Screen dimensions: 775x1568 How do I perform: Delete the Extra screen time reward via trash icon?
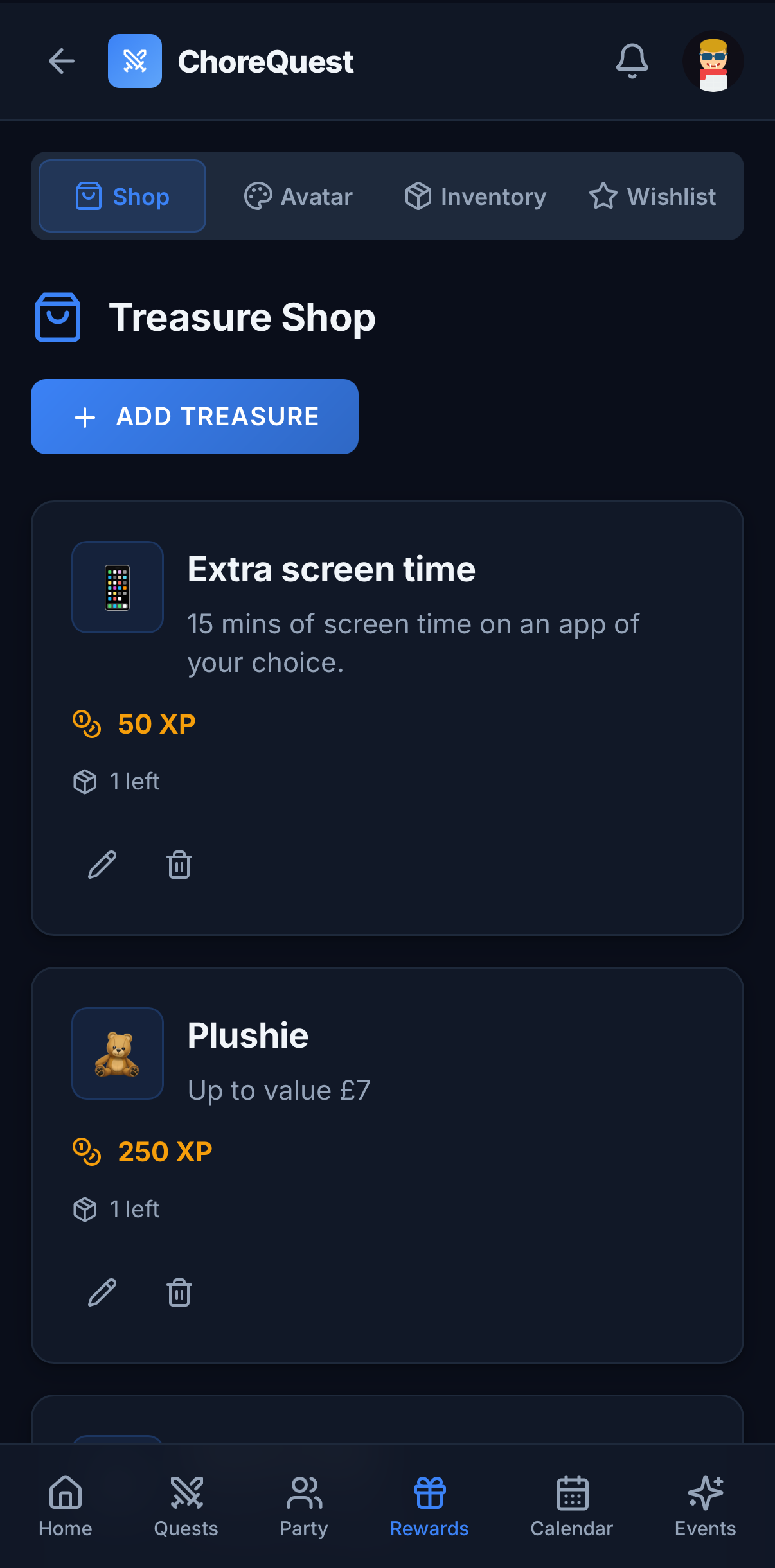tap(179, 865)
